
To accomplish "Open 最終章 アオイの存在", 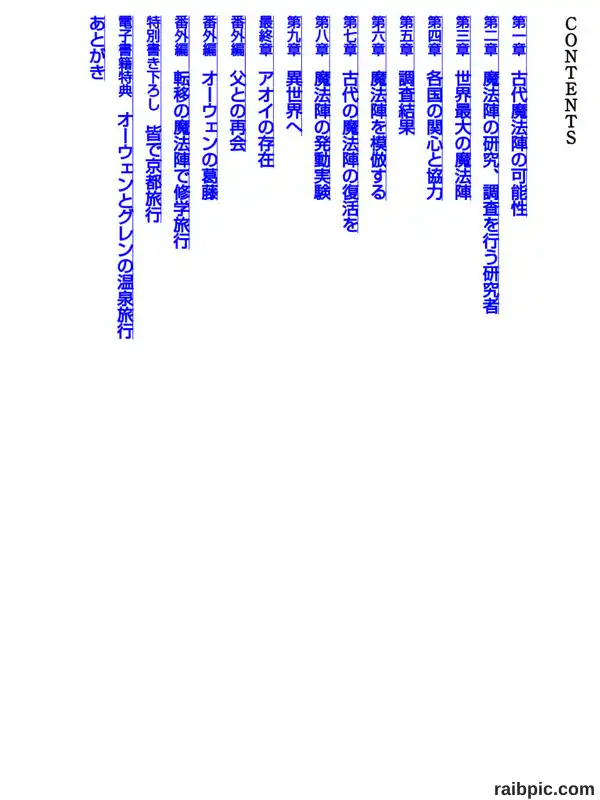I will tap(266, 91).
